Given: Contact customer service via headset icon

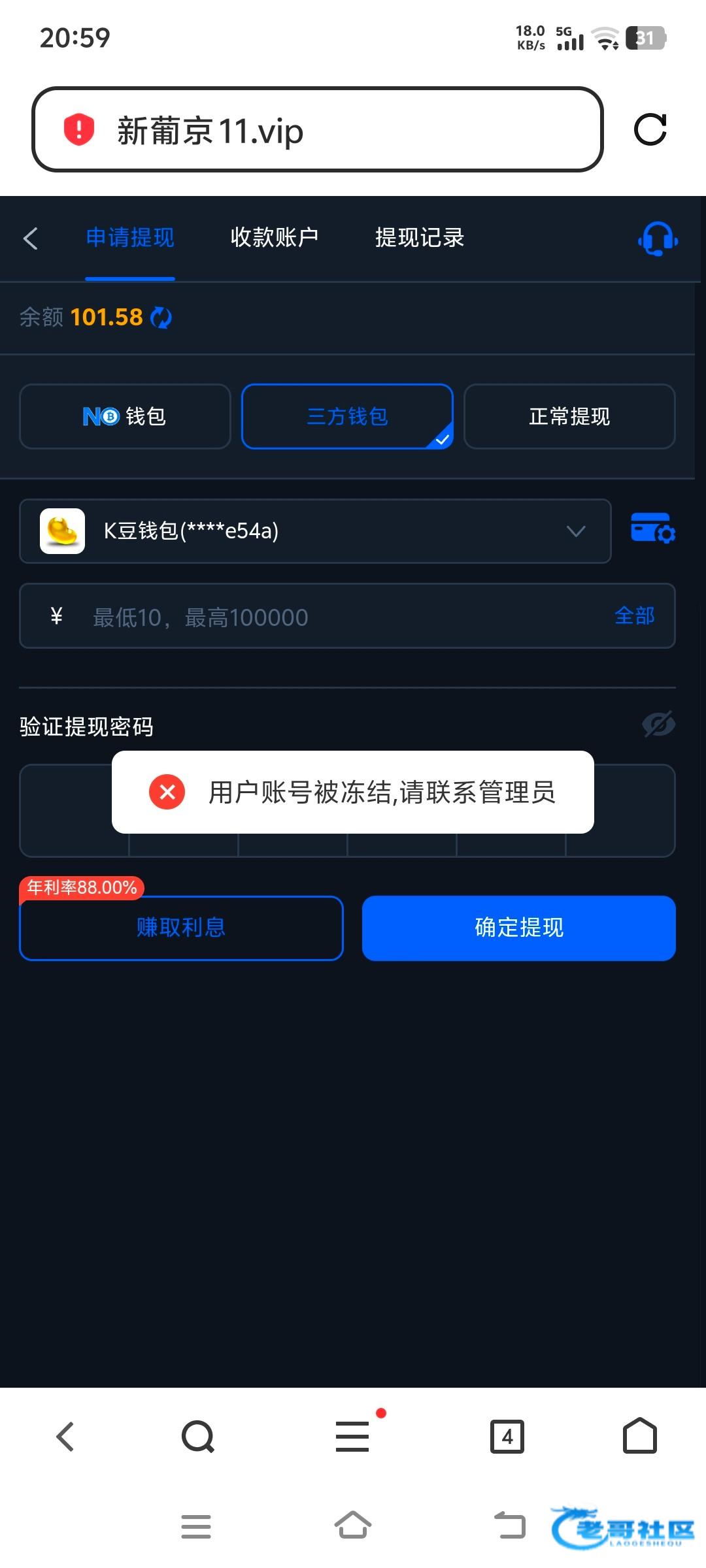Looking at the screenshot, I should click(x=658, y=238).
